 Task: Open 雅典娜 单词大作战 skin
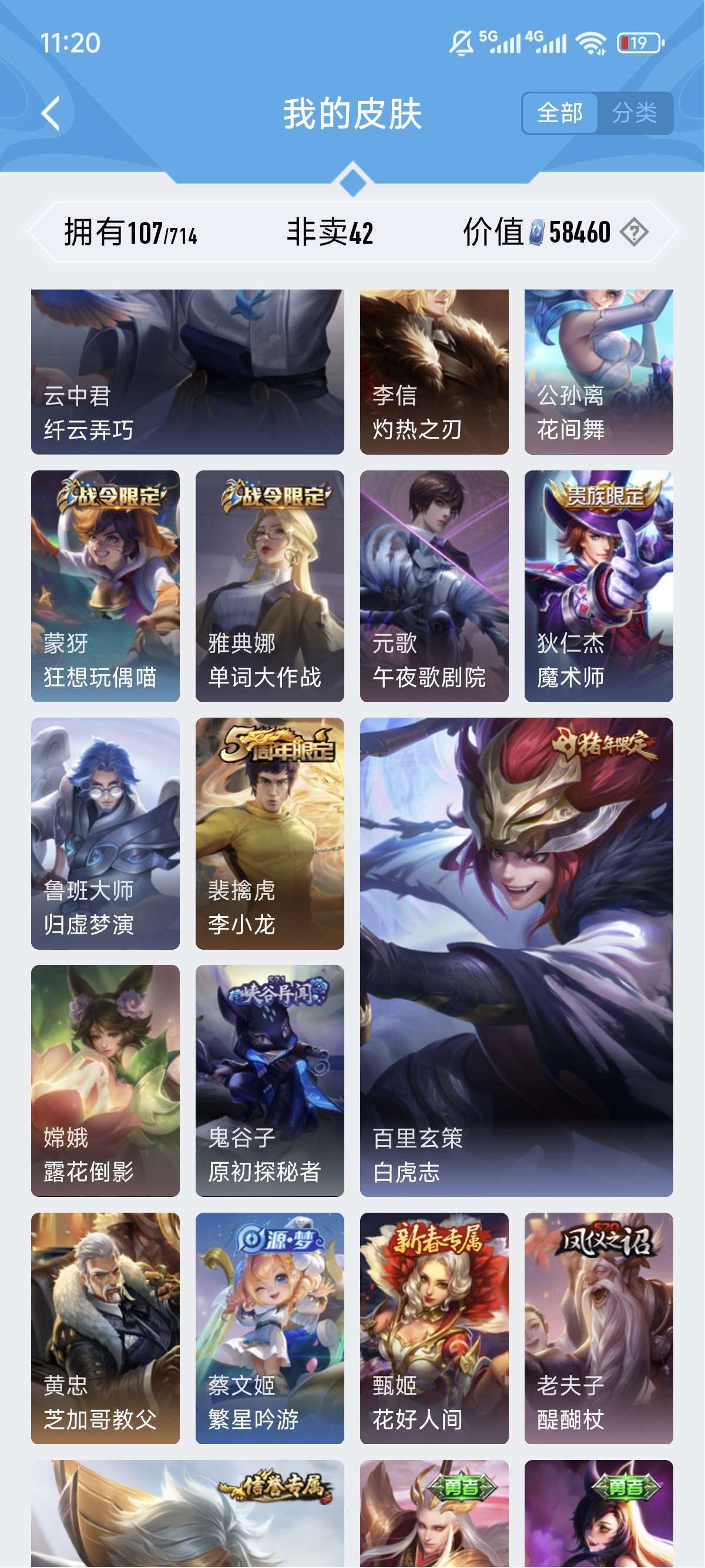click(270, 586)
